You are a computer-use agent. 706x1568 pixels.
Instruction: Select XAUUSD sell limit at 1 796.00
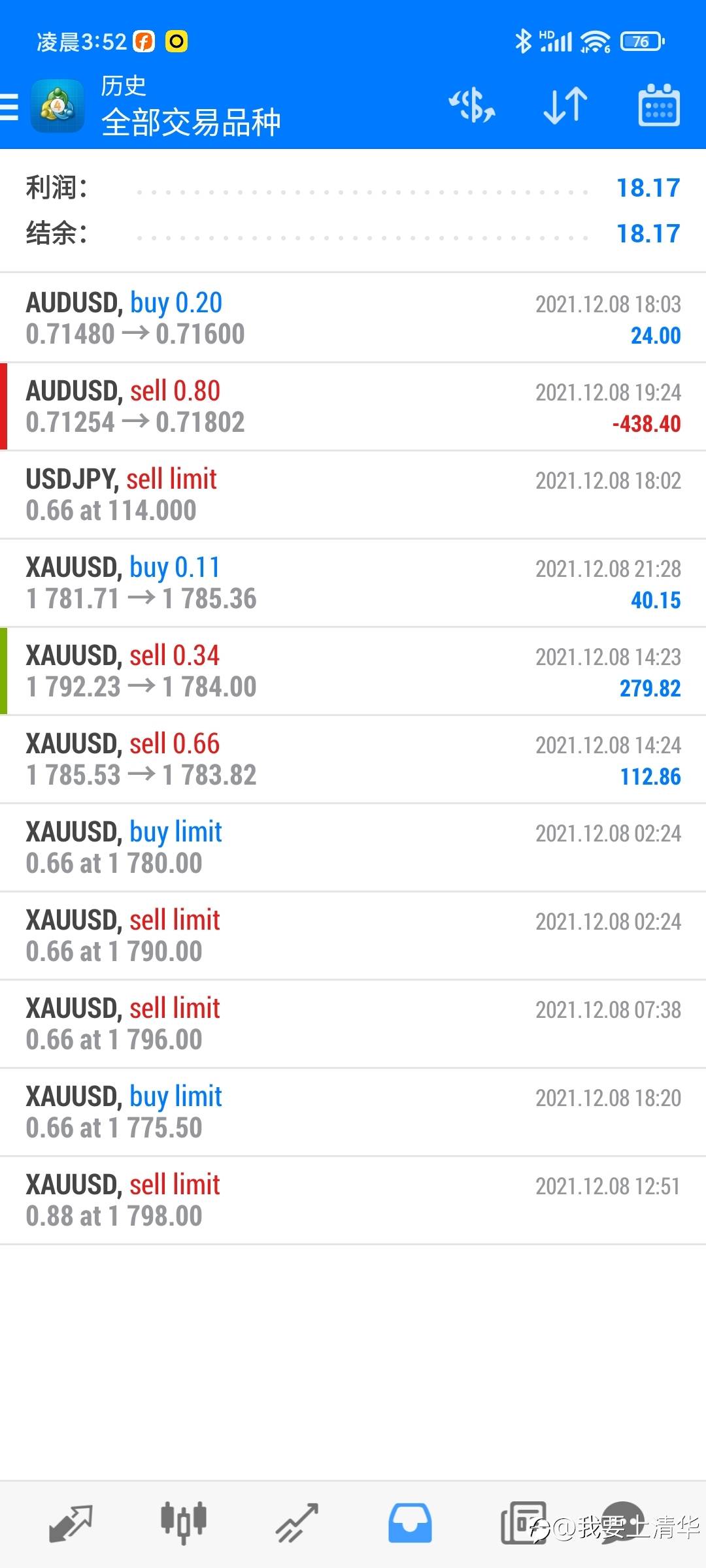pyautogui.click(x=353, y=1024)
